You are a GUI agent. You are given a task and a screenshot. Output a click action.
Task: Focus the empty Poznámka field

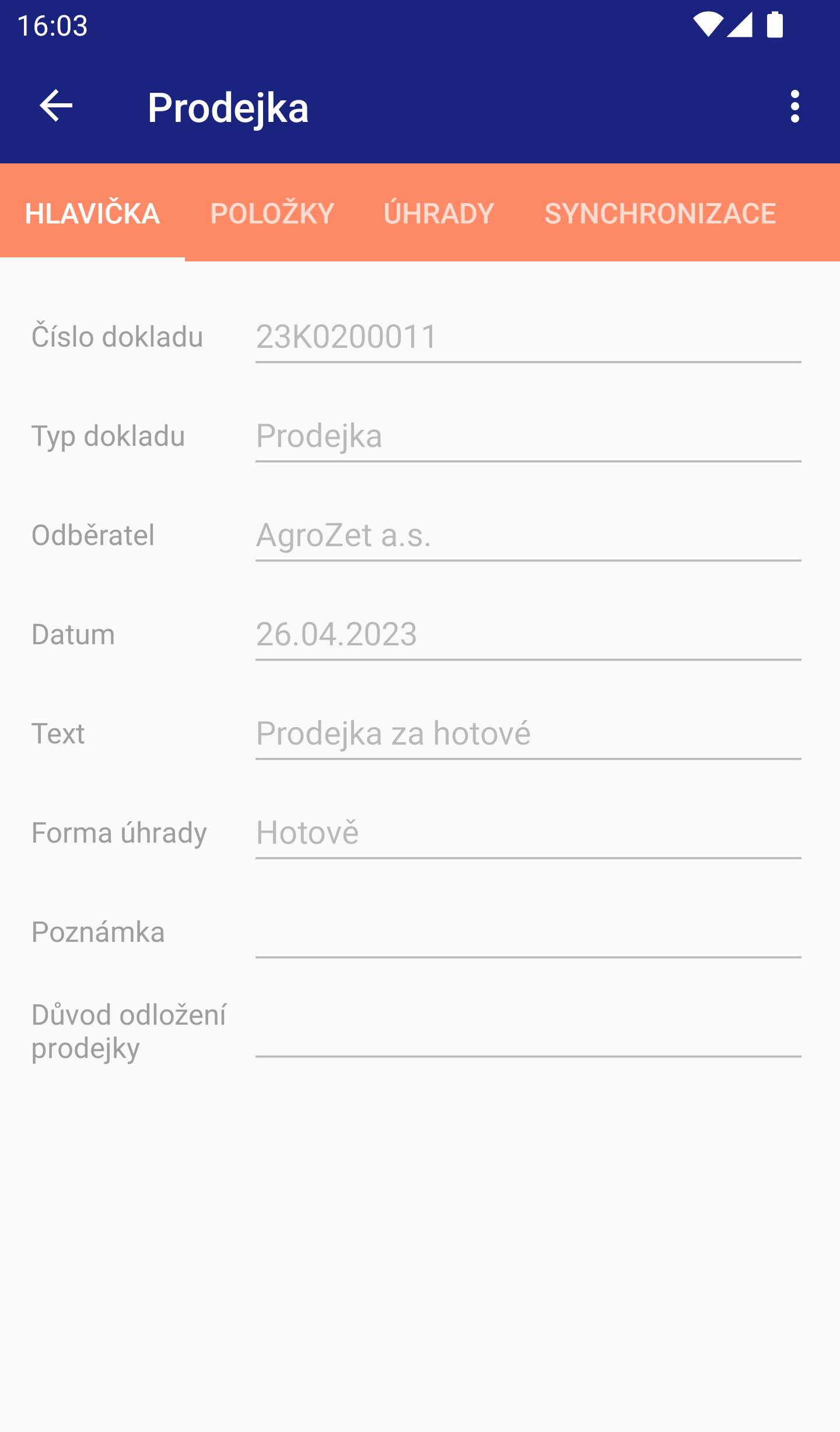tap(528, 932)
